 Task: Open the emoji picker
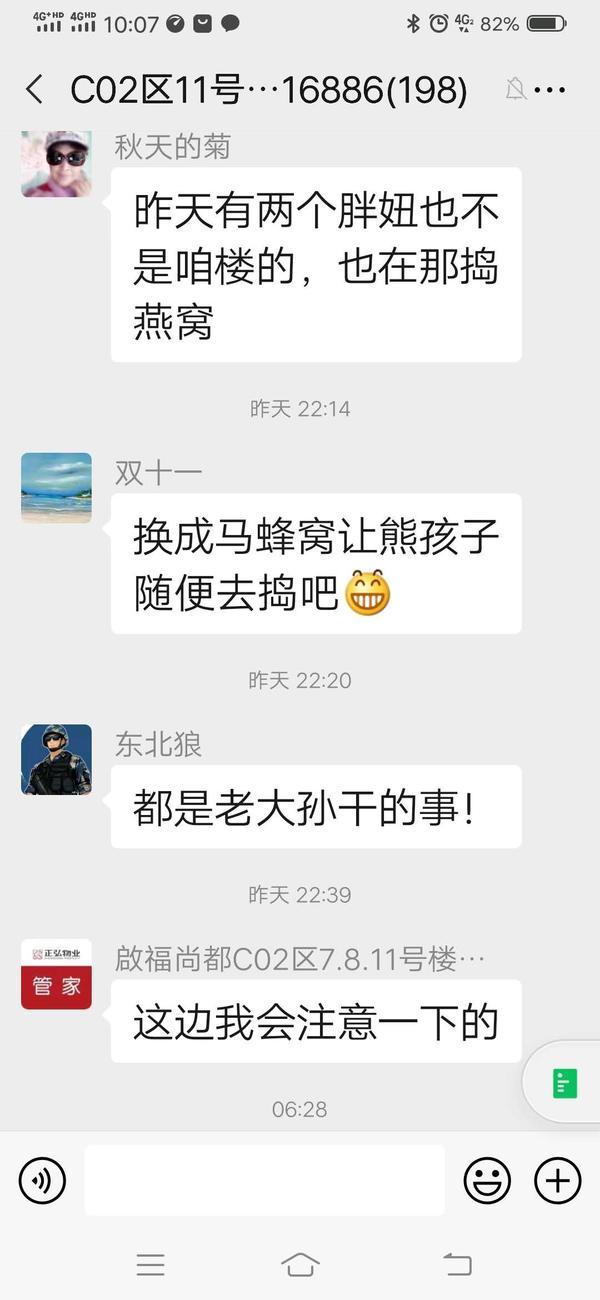pos(487,1181)
